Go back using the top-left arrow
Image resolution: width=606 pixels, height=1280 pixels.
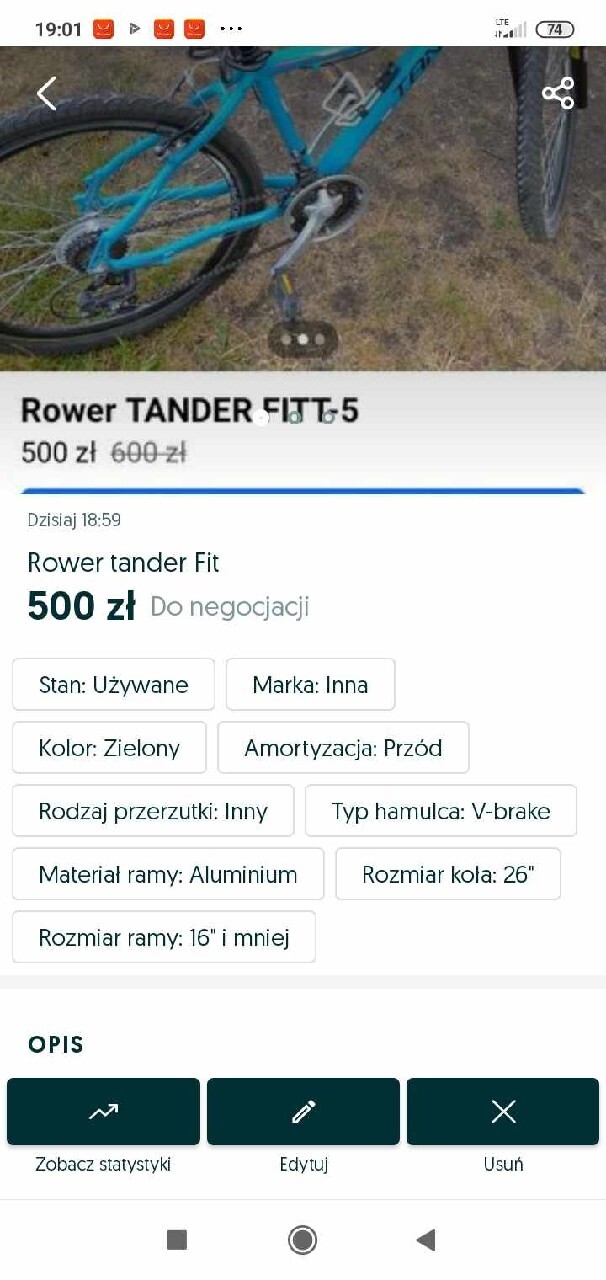coord(46,93)
